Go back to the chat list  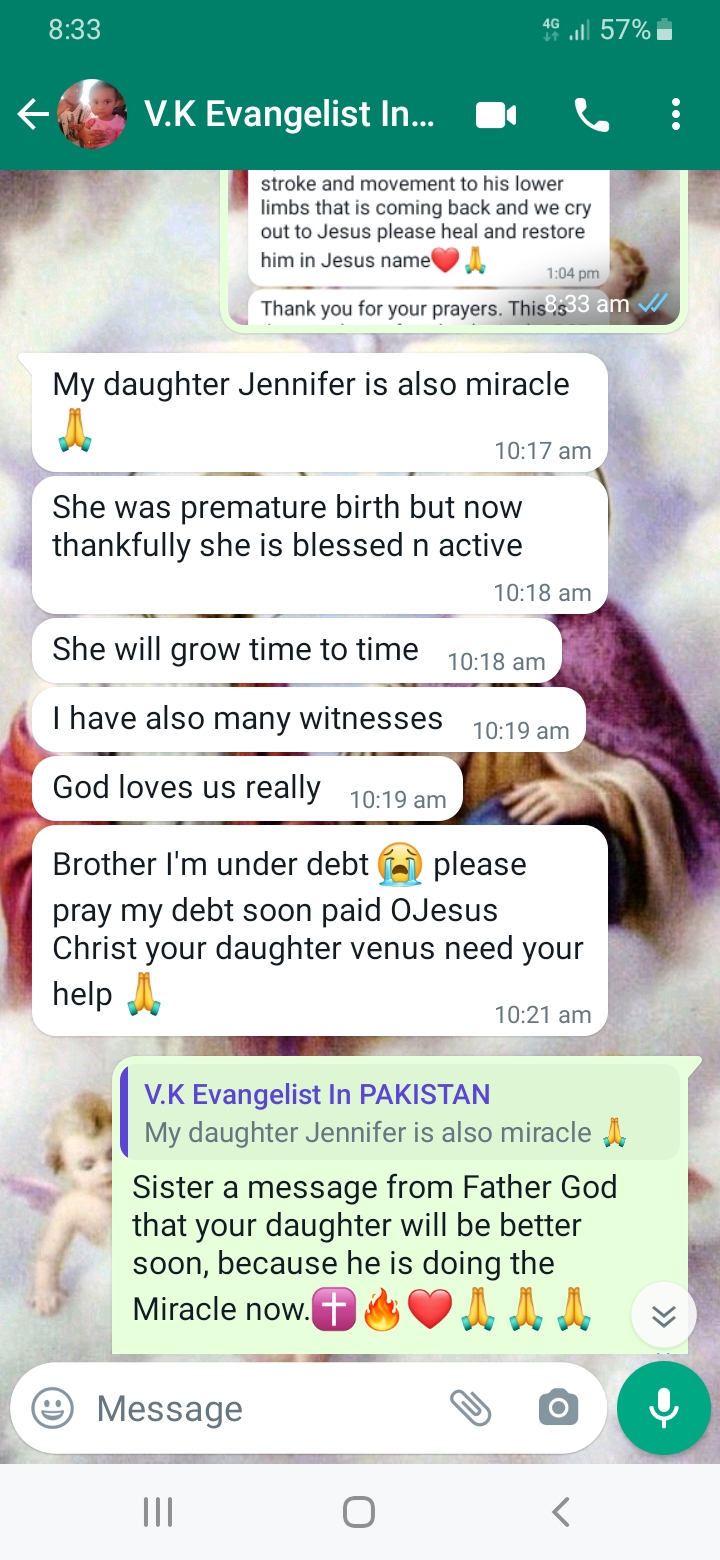(x=32, y=115)
